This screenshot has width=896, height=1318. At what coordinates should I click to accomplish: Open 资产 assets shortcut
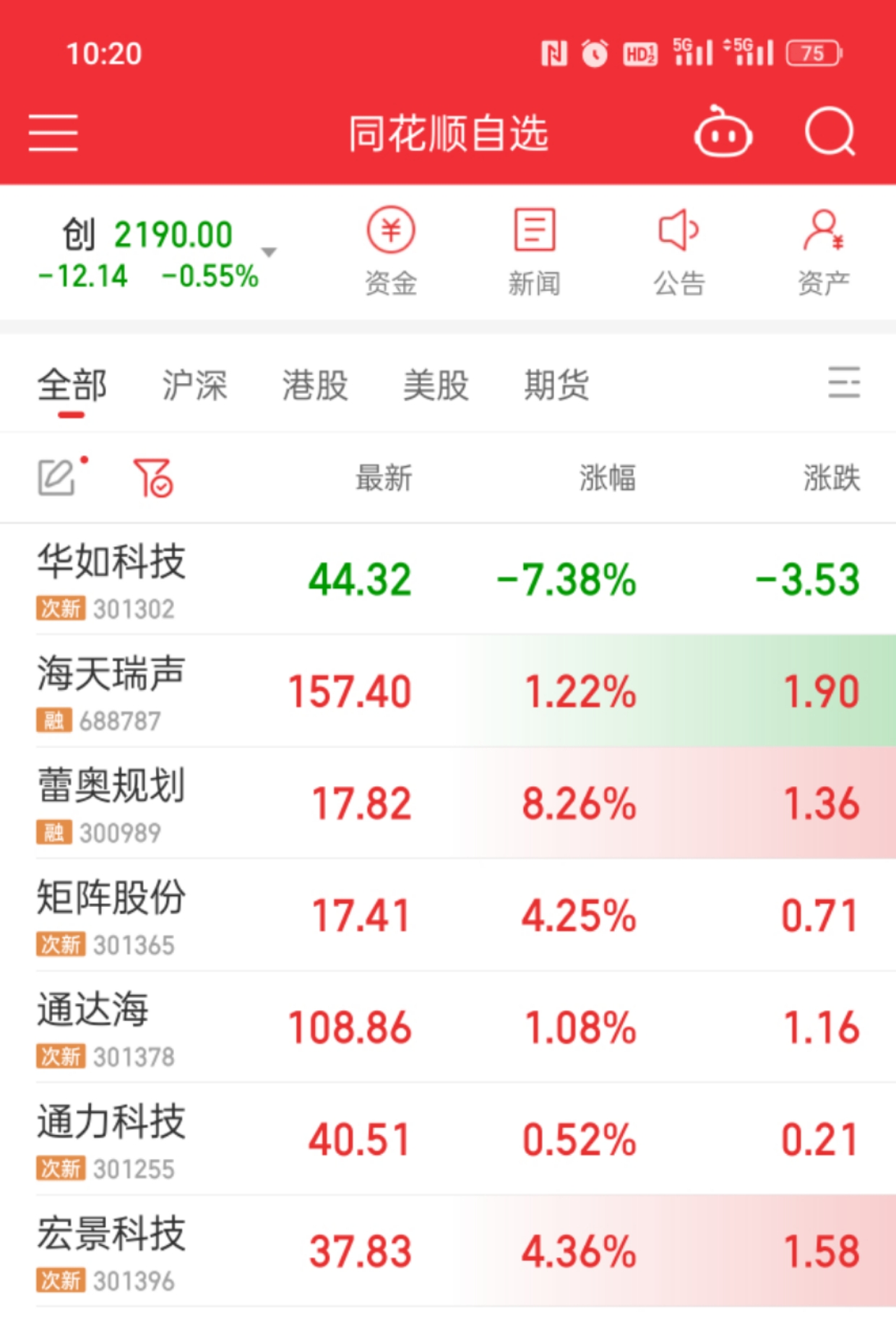(823, 252)
